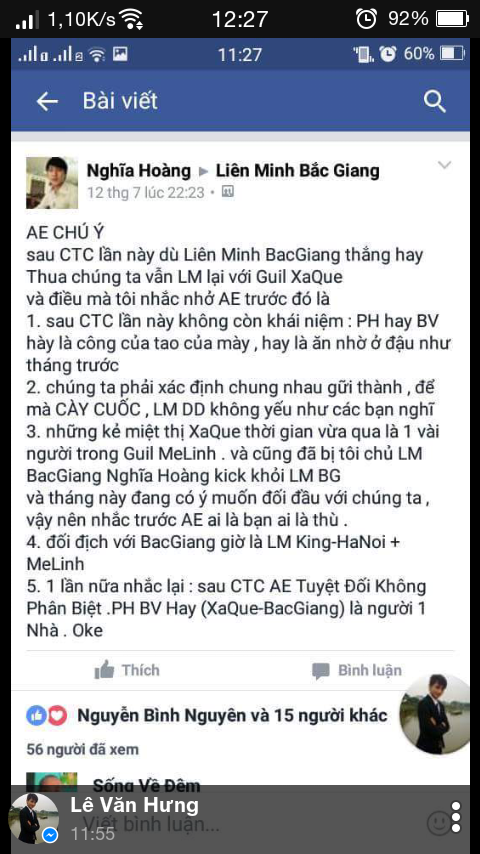Tap Lê Văn Hưng's sender avatar

(33, 818)
